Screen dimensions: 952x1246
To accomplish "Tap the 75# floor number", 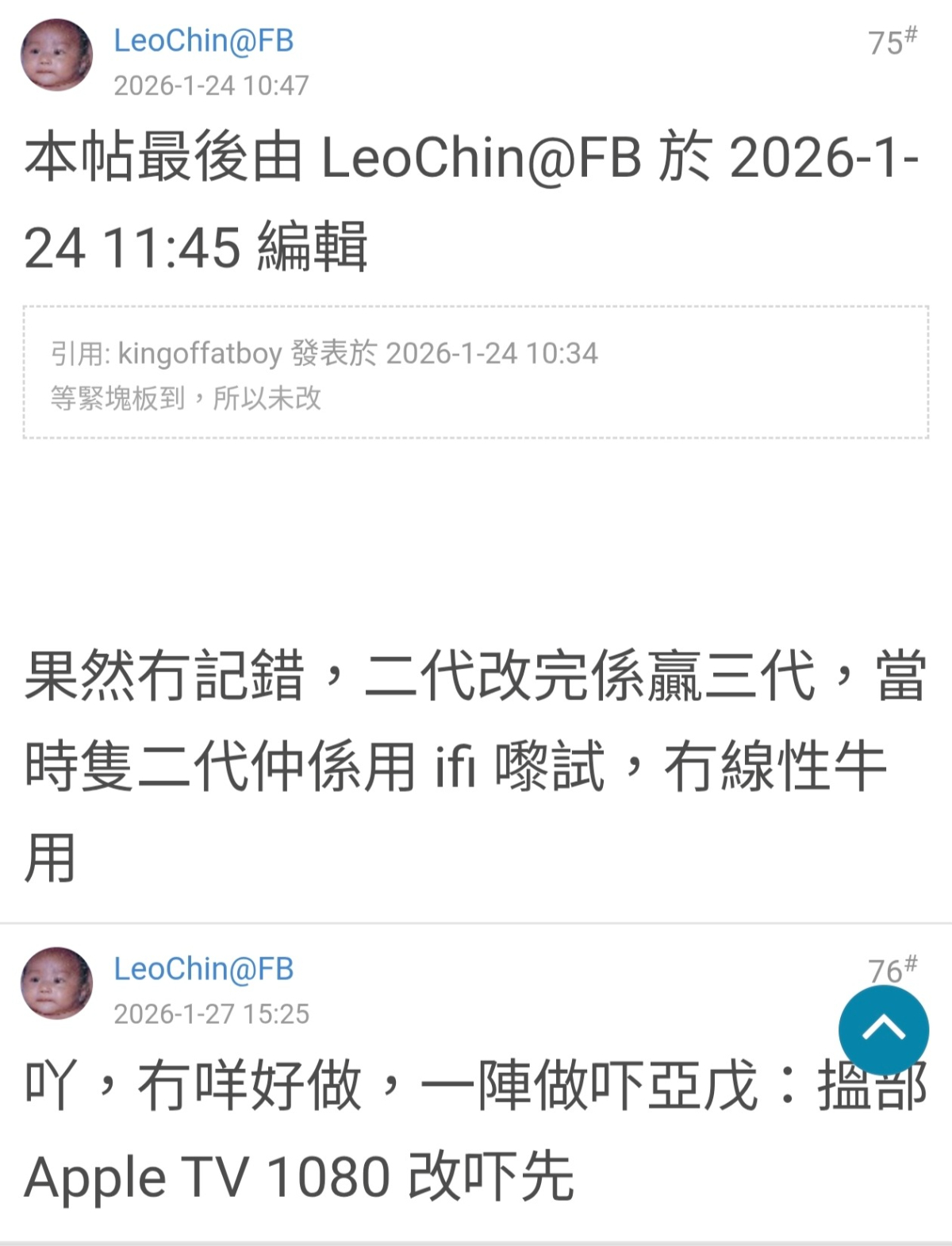I will (892, 41).
